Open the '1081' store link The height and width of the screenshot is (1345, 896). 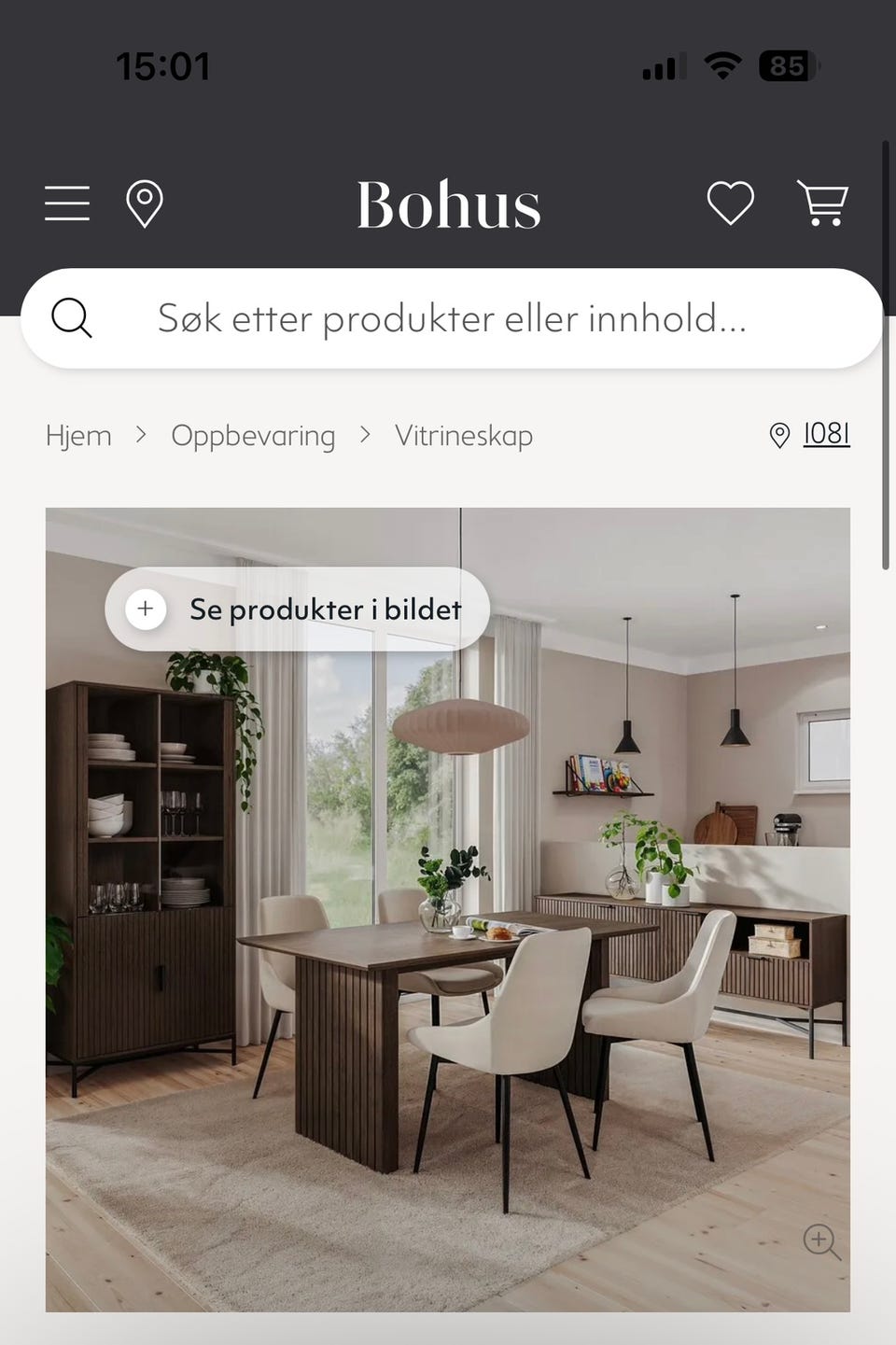point(826,435)
